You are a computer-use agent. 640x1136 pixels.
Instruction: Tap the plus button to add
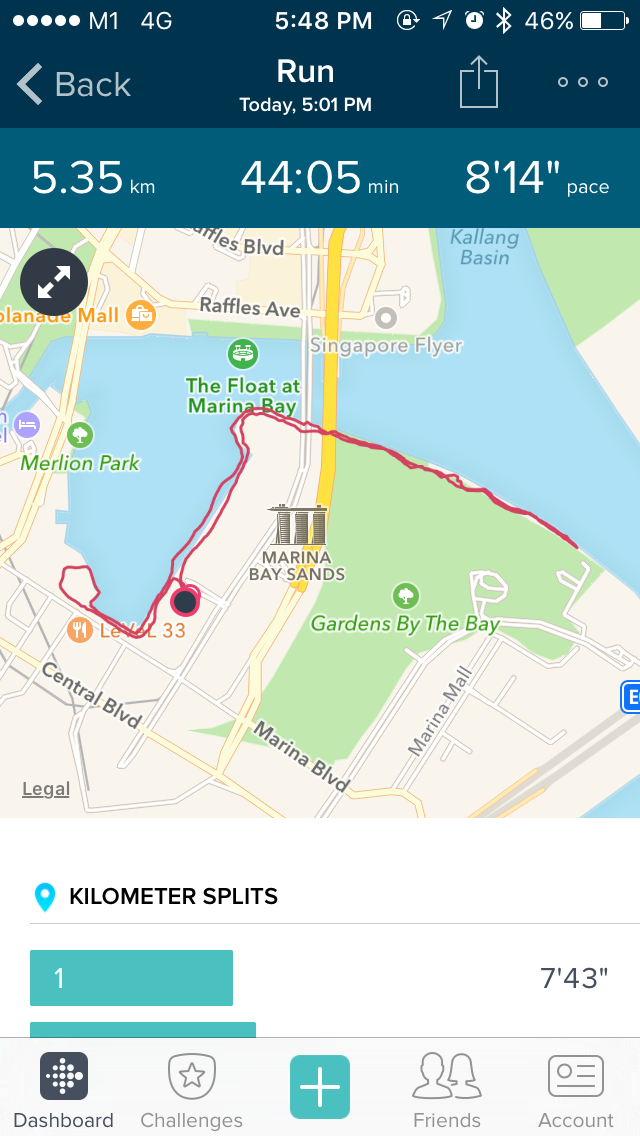[x=320, y=1086]
